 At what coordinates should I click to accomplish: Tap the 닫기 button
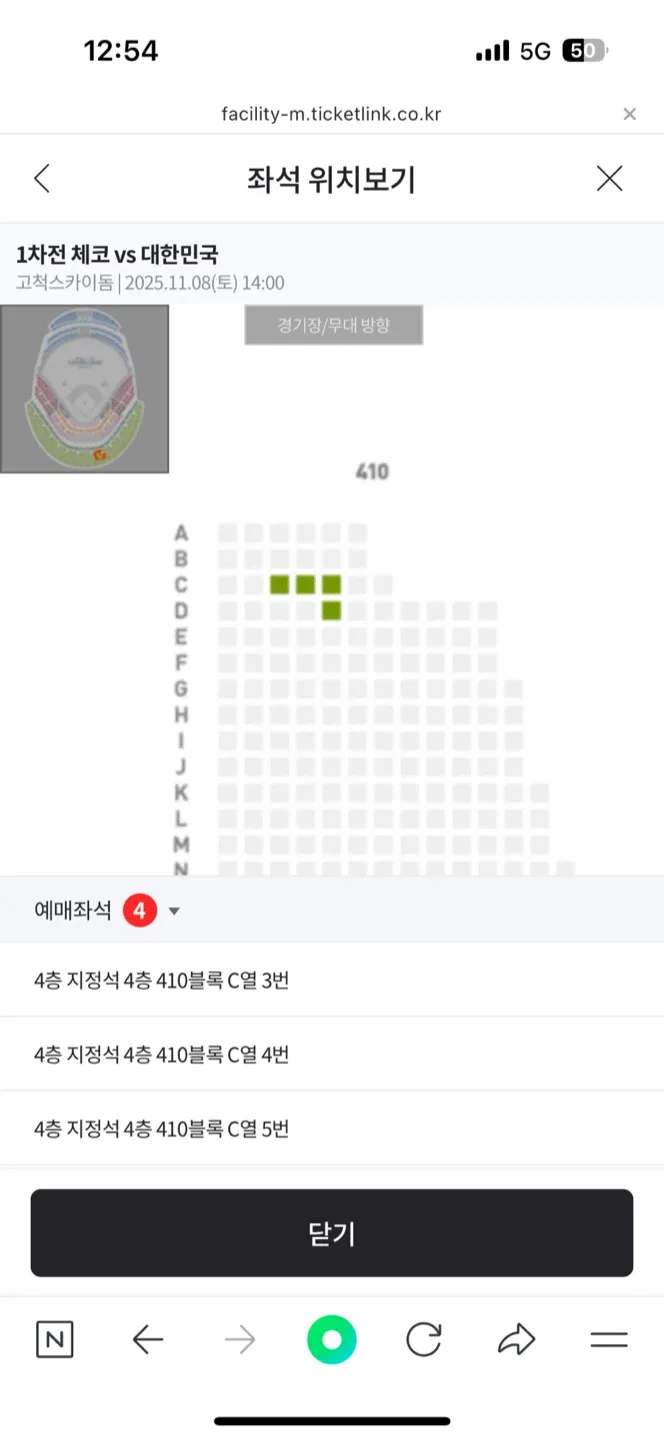[332, 1233]
